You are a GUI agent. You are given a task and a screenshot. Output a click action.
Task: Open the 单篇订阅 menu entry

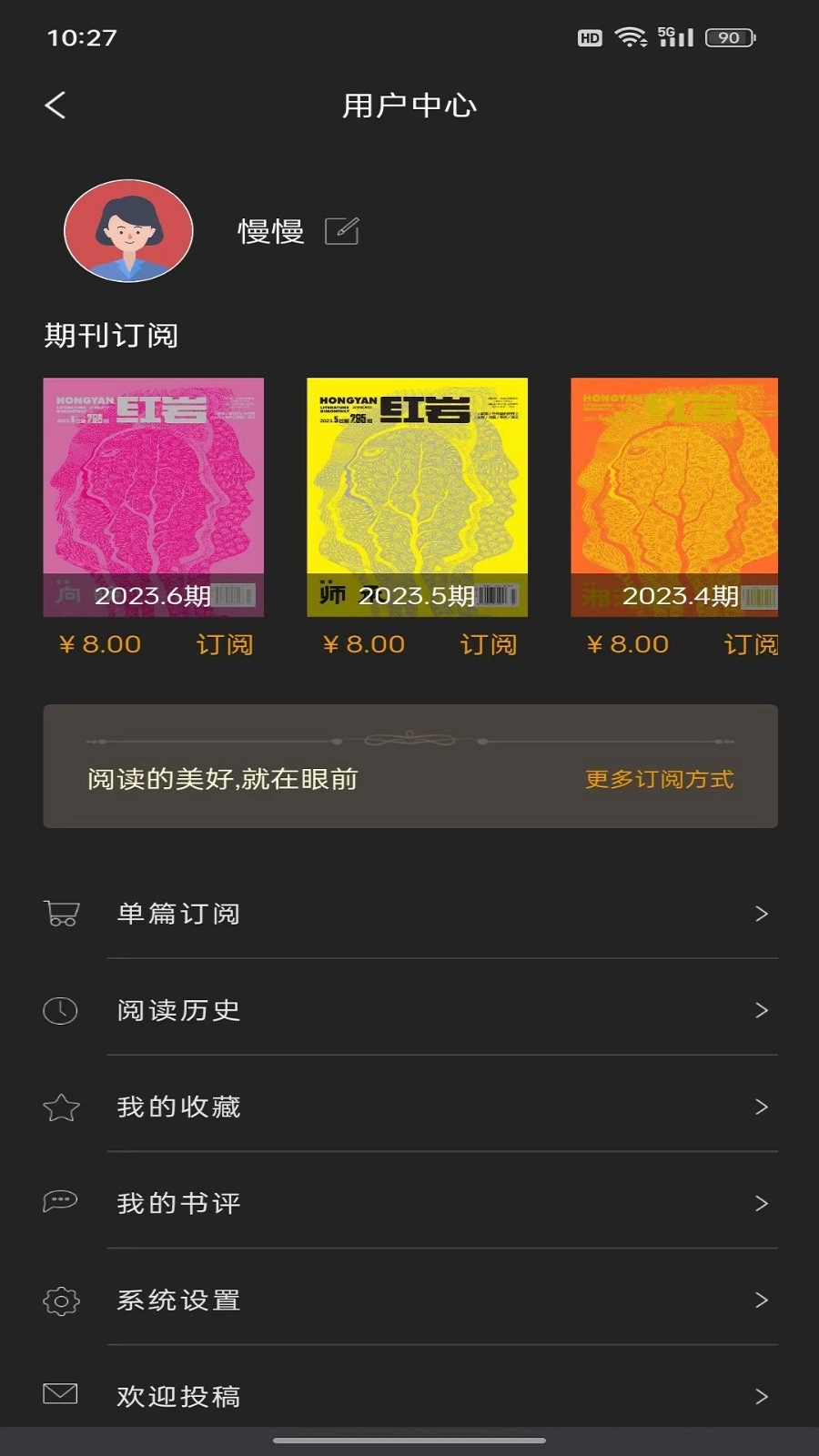pyautogui.click(x=179, y=913)
